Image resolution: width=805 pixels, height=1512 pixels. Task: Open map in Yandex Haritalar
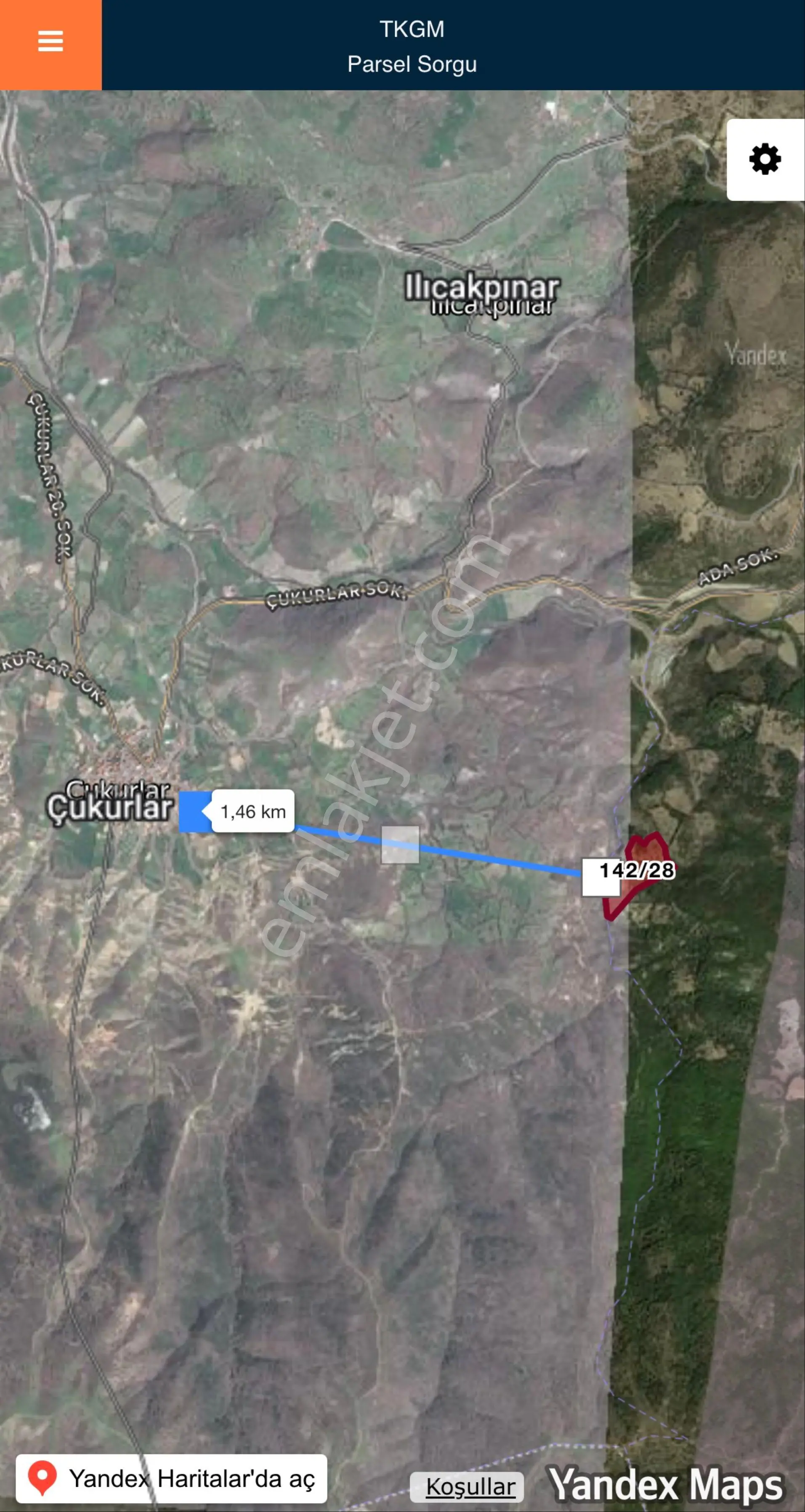[171, 1478]
